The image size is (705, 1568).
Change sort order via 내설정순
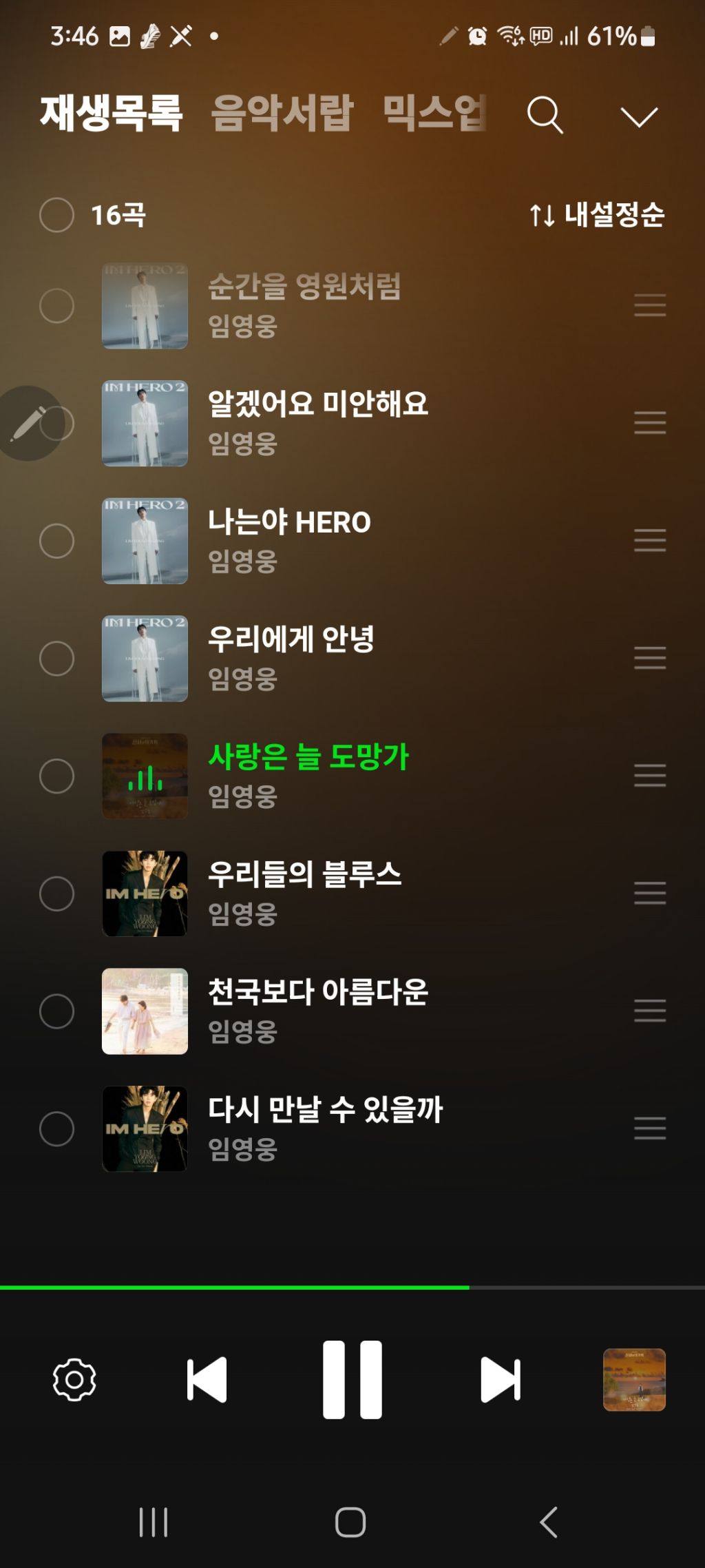pos(597,215)
